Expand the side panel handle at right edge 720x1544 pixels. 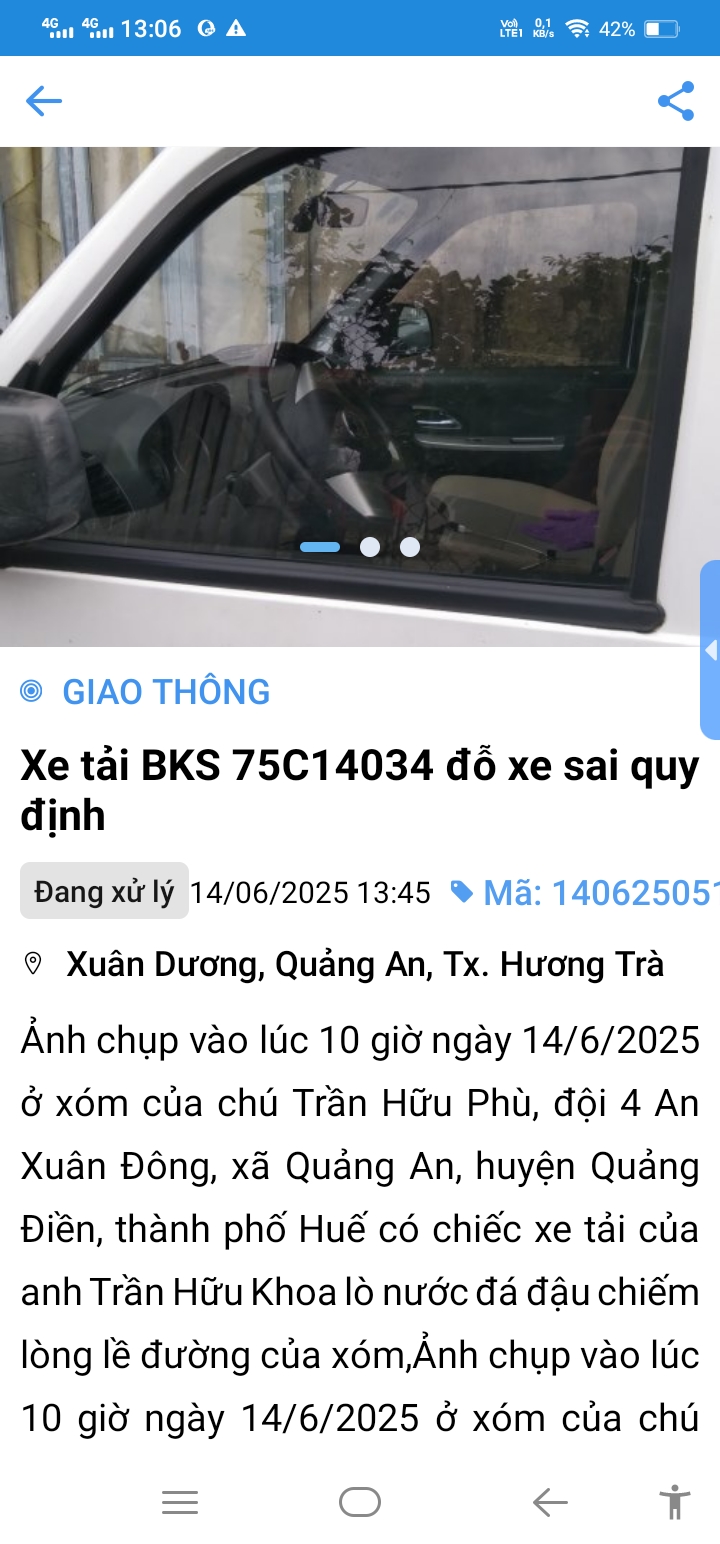(710, 650)
